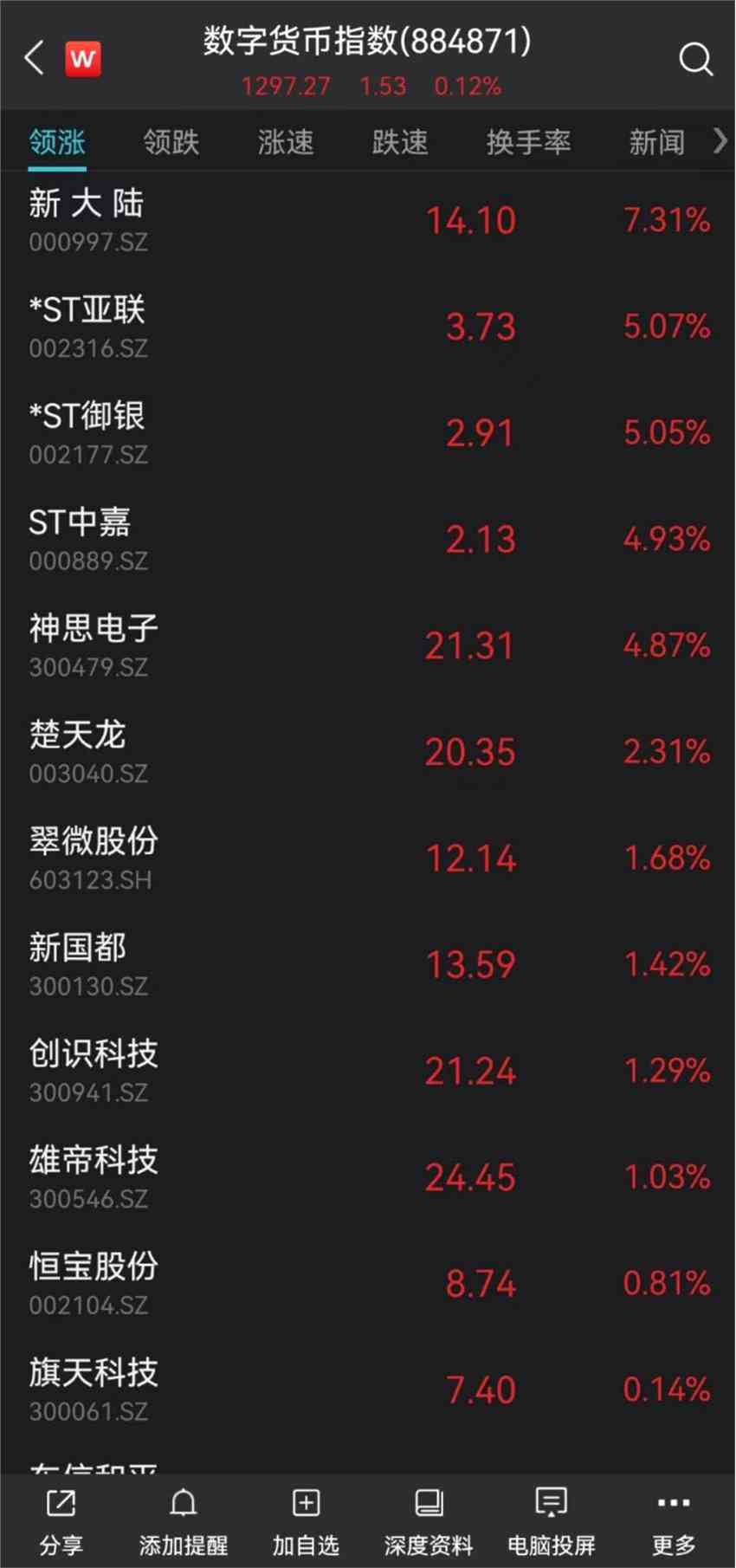Tap the search magnifier icon
The height and width of the screenshot is (1568, 736).
(697, 59)
